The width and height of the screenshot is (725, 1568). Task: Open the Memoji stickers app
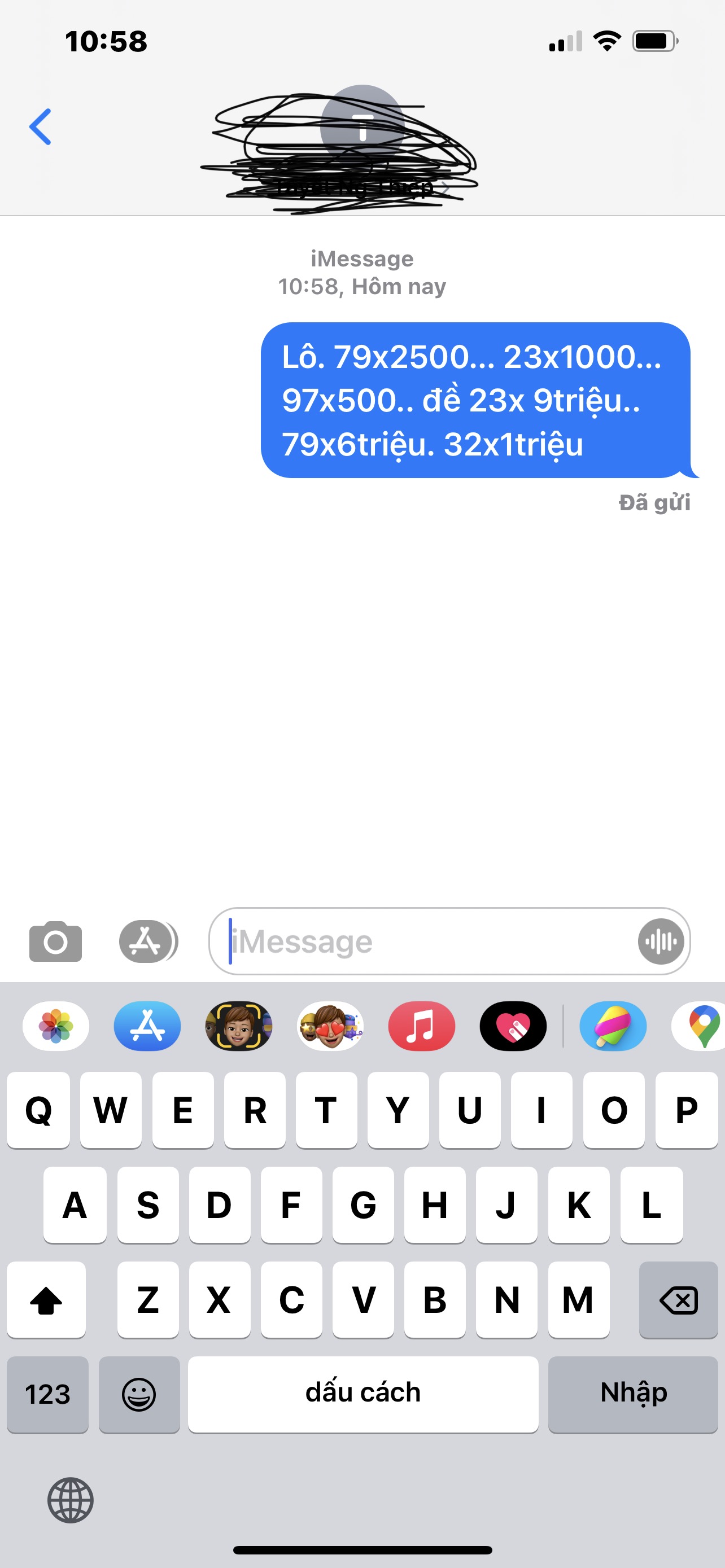pyautogui.click(x=330, y=1026)
